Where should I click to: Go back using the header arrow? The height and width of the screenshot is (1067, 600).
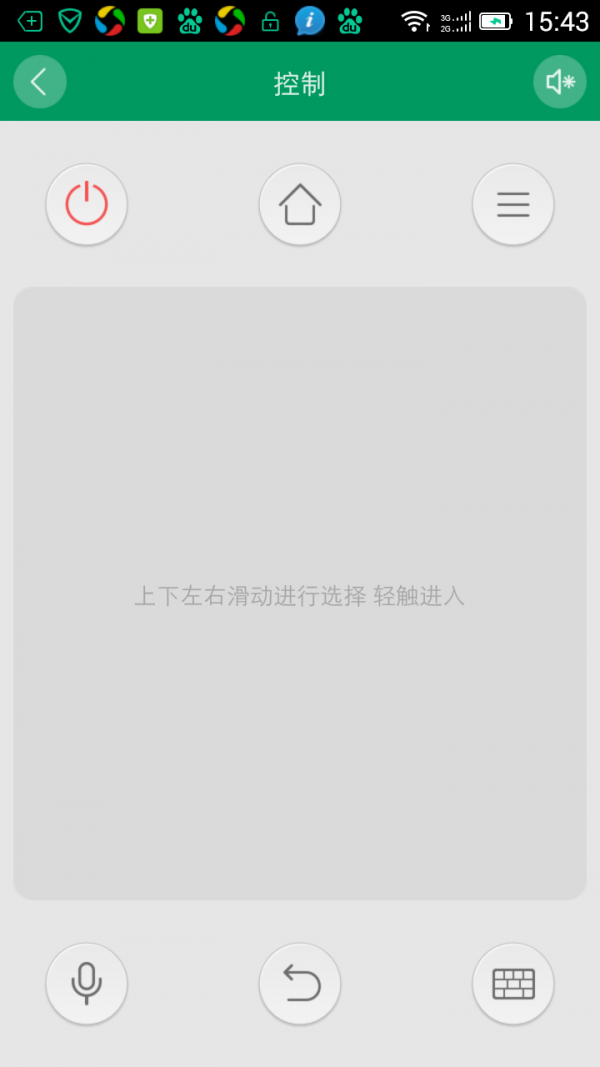click(40, 82)
